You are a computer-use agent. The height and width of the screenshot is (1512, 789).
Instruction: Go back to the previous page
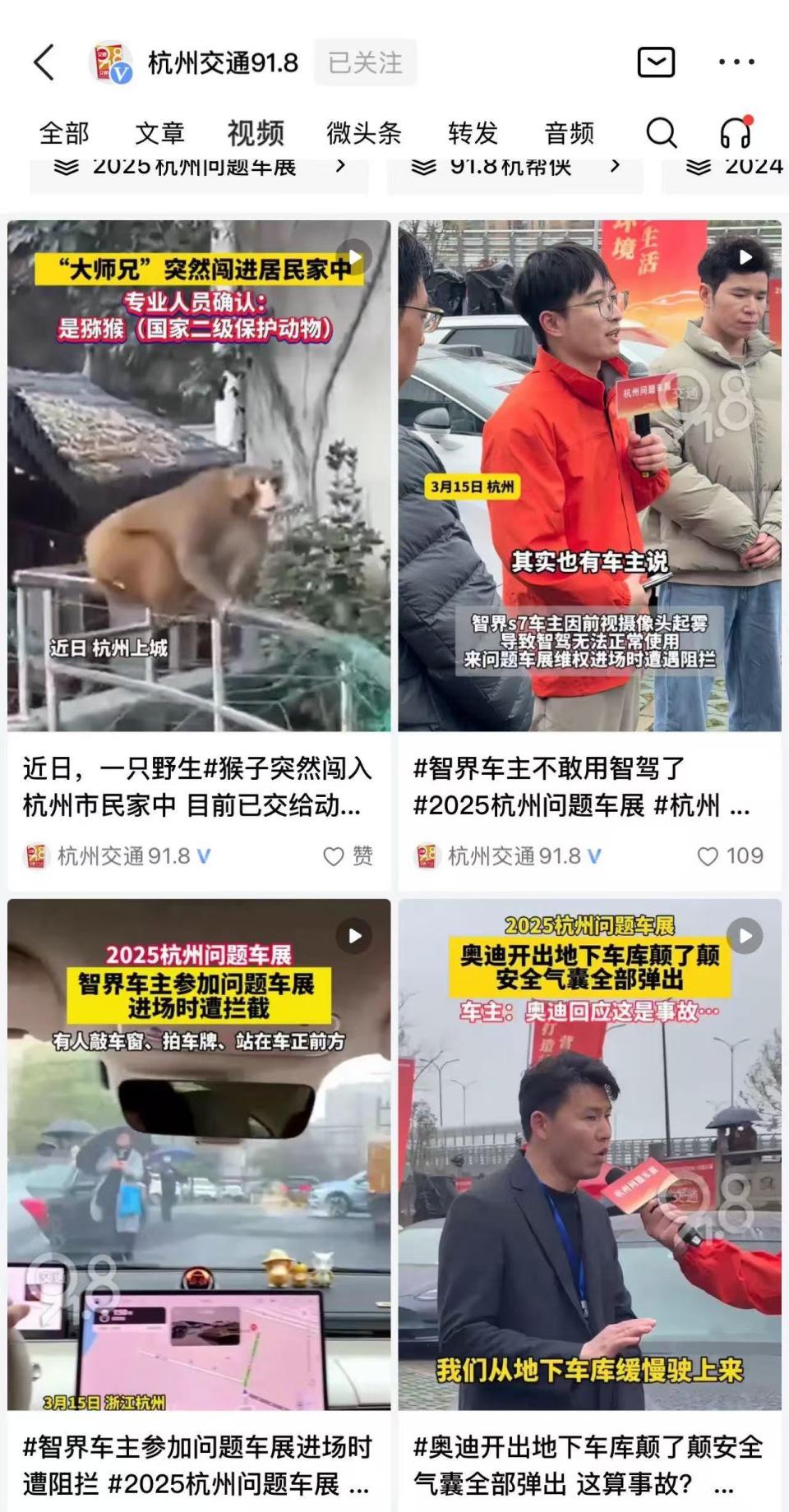click(x=44, y=62)
